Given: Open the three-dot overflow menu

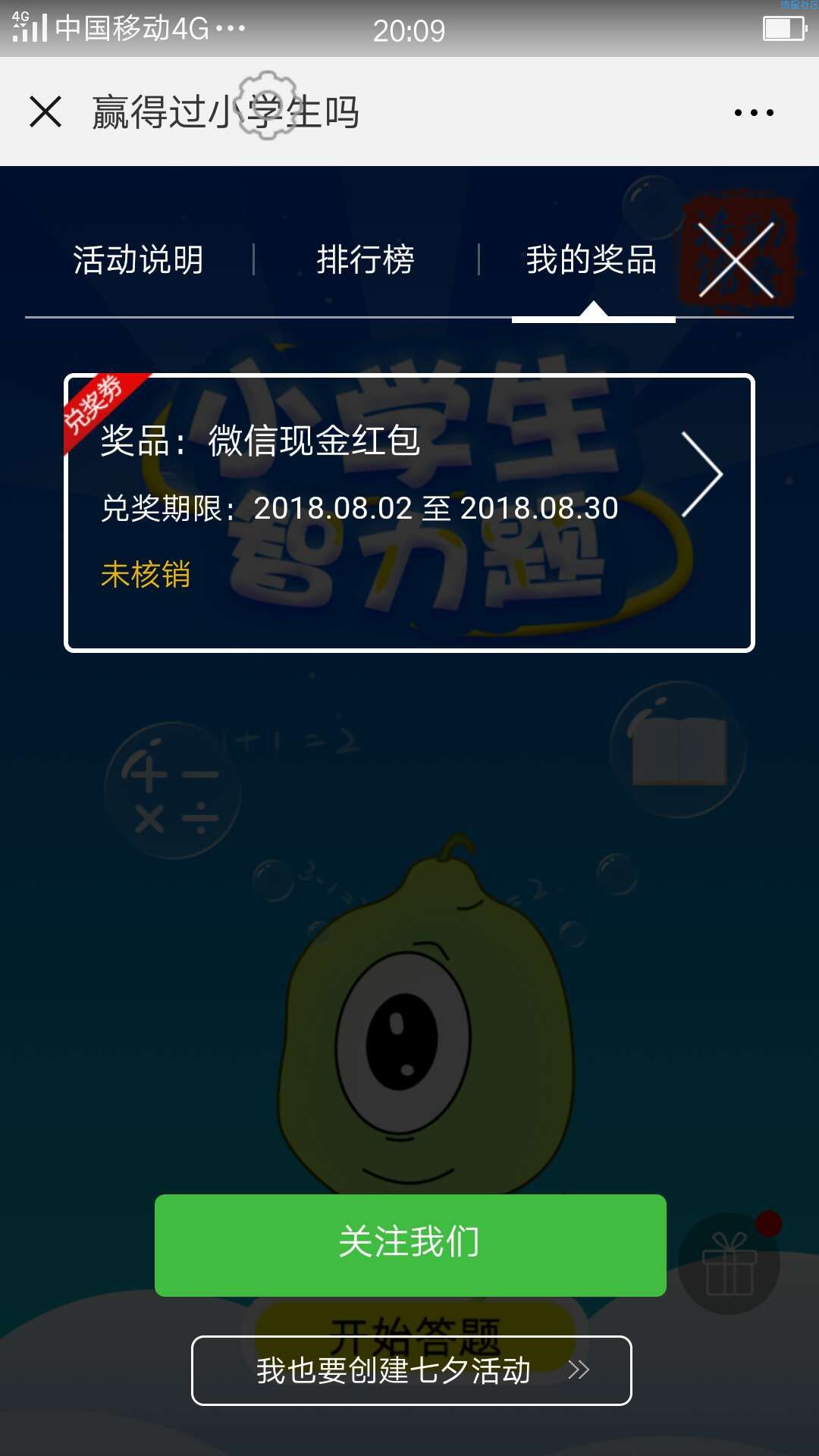Looking at the screenshot, I should (x=754, y=113).
